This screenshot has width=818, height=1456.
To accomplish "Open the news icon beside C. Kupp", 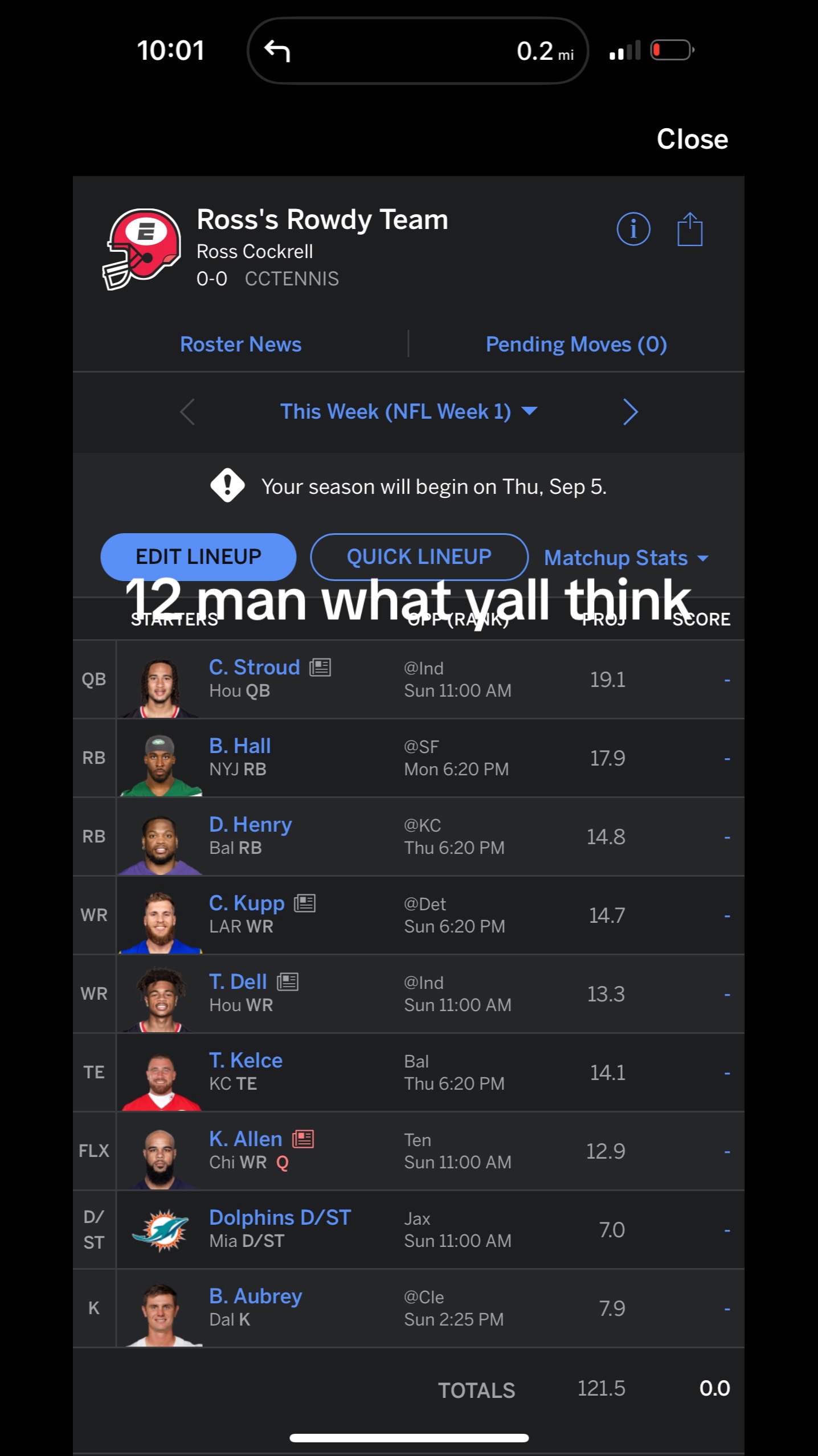I will point(305,903).
